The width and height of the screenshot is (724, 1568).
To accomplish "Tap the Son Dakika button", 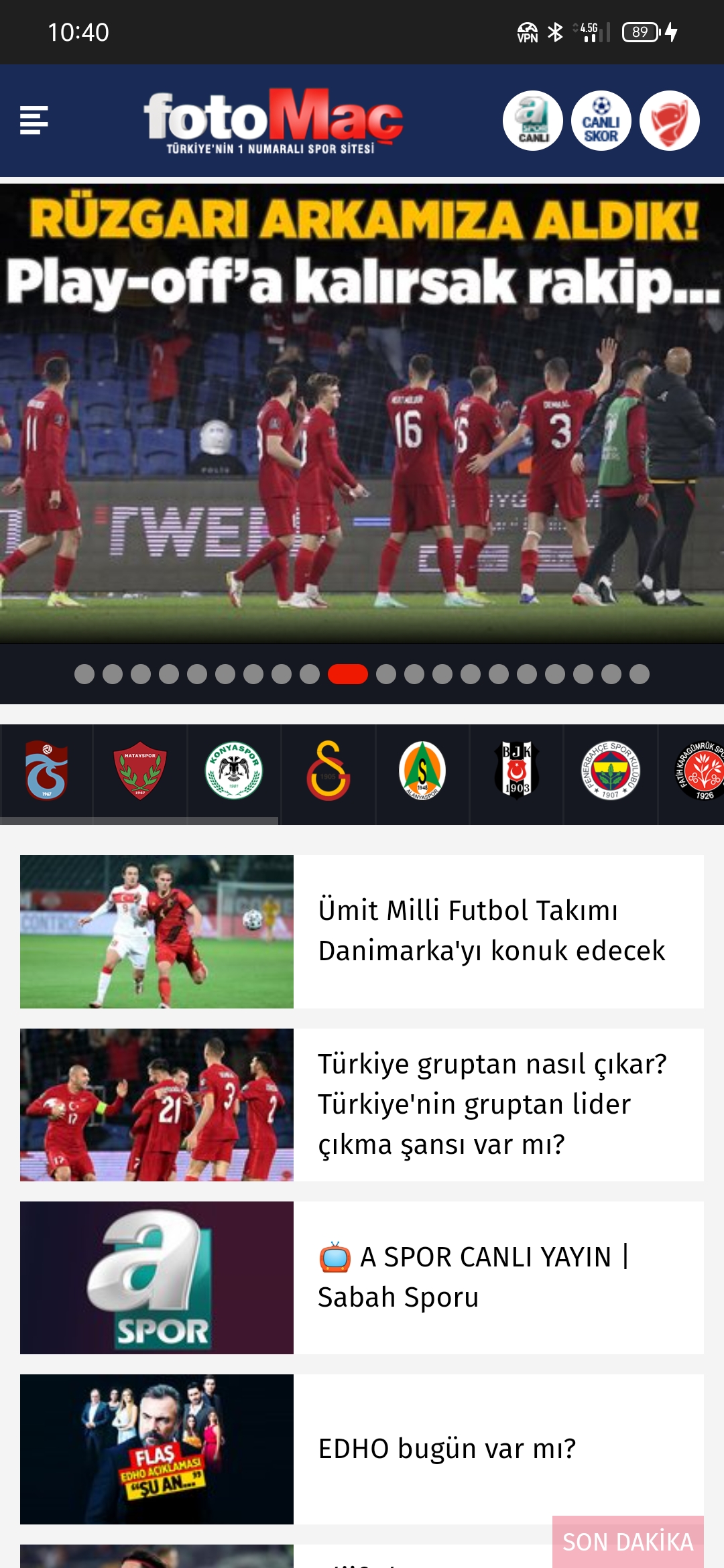I will tap(628, 1541).
